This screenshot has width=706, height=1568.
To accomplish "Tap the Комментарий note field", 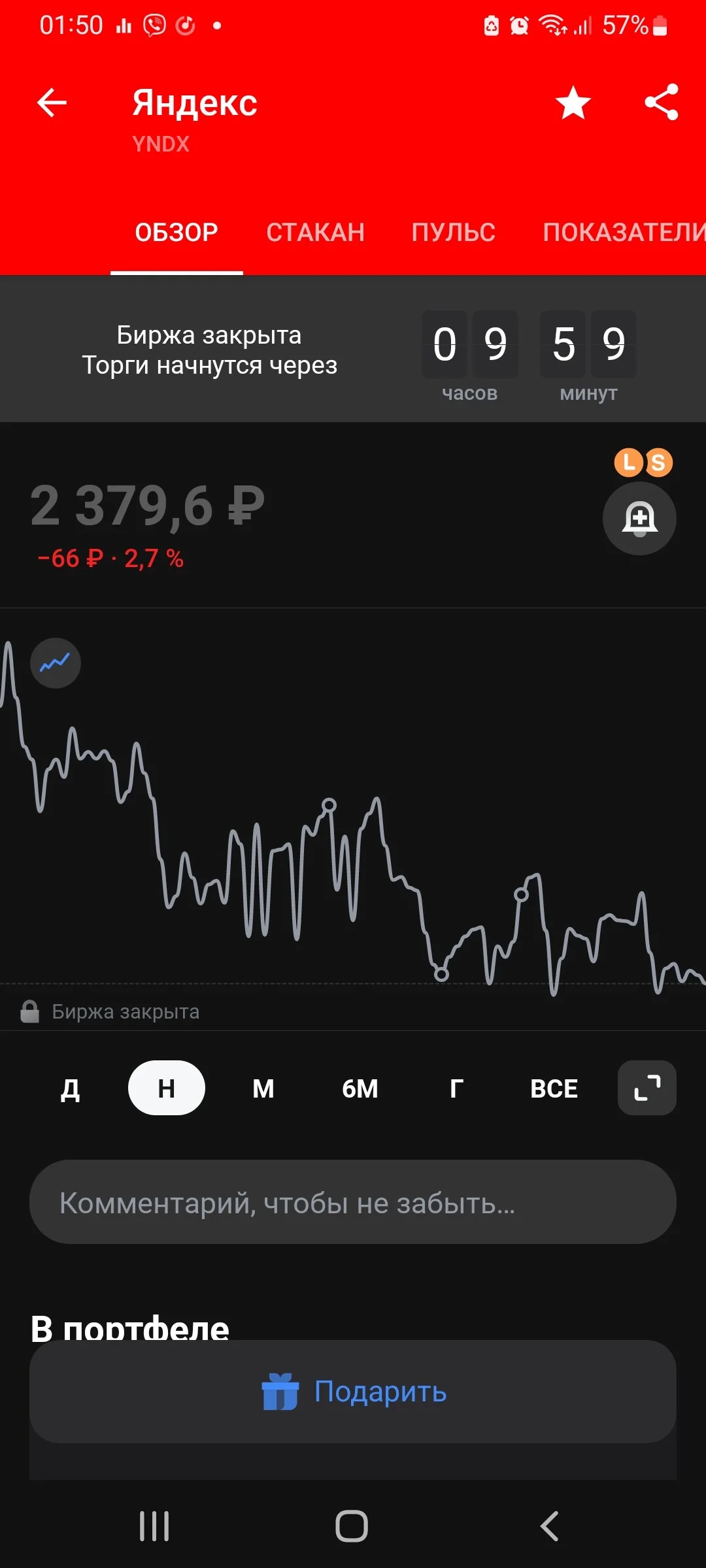I will click(353, 1202).
